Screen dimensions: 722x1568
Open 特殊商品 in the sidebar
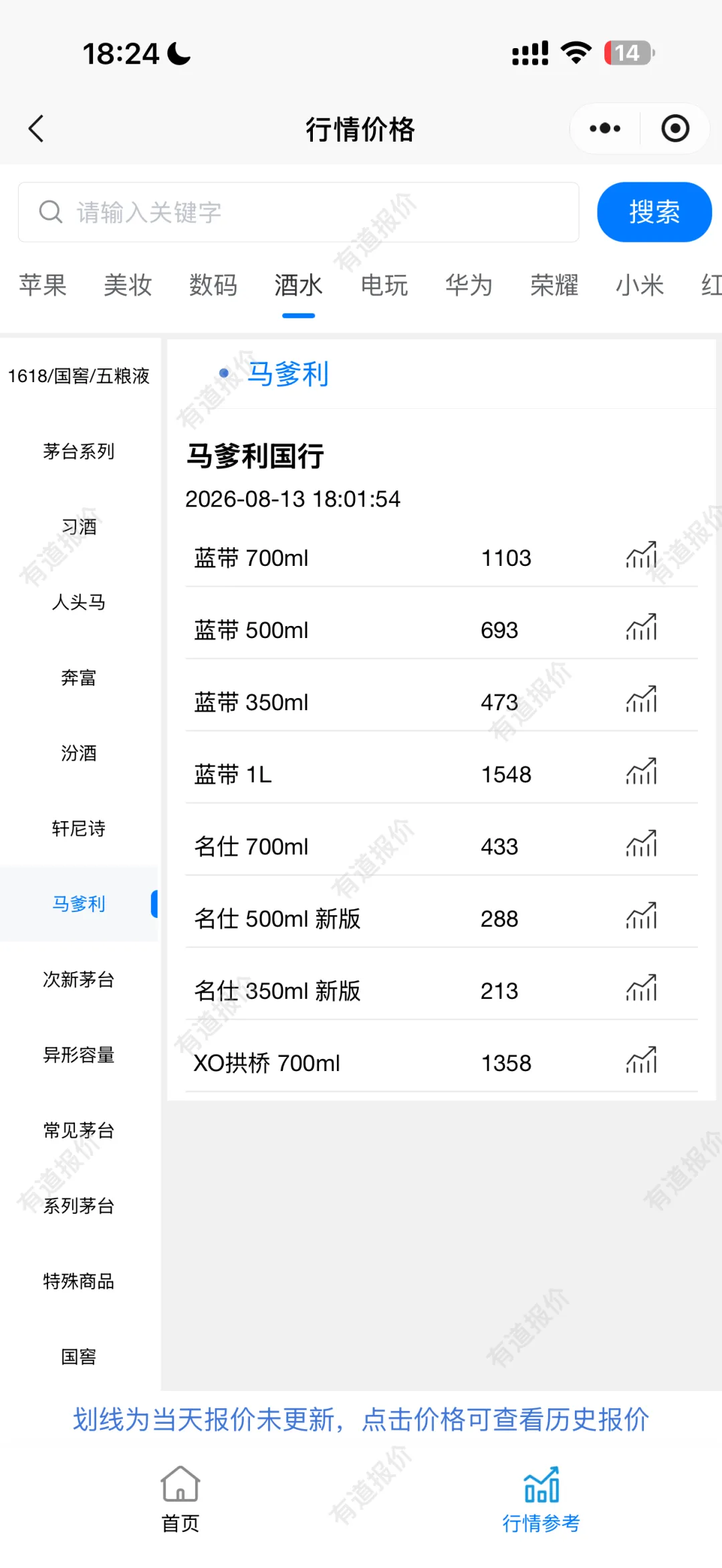(79, 1281)
